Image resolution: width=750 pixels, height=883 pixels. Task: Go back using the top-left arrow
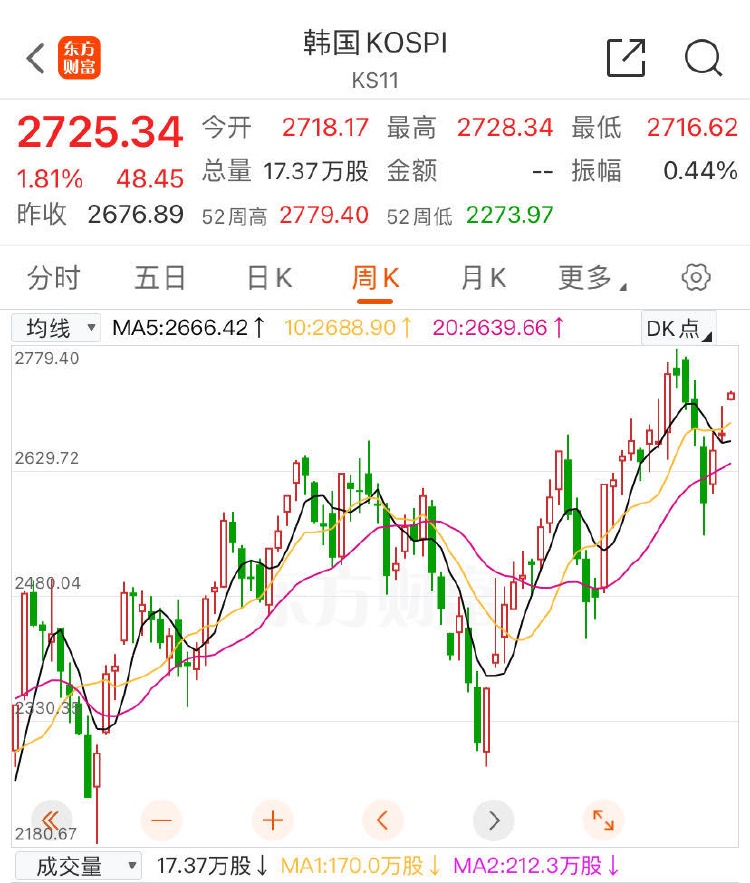click(x=36, y=58)
